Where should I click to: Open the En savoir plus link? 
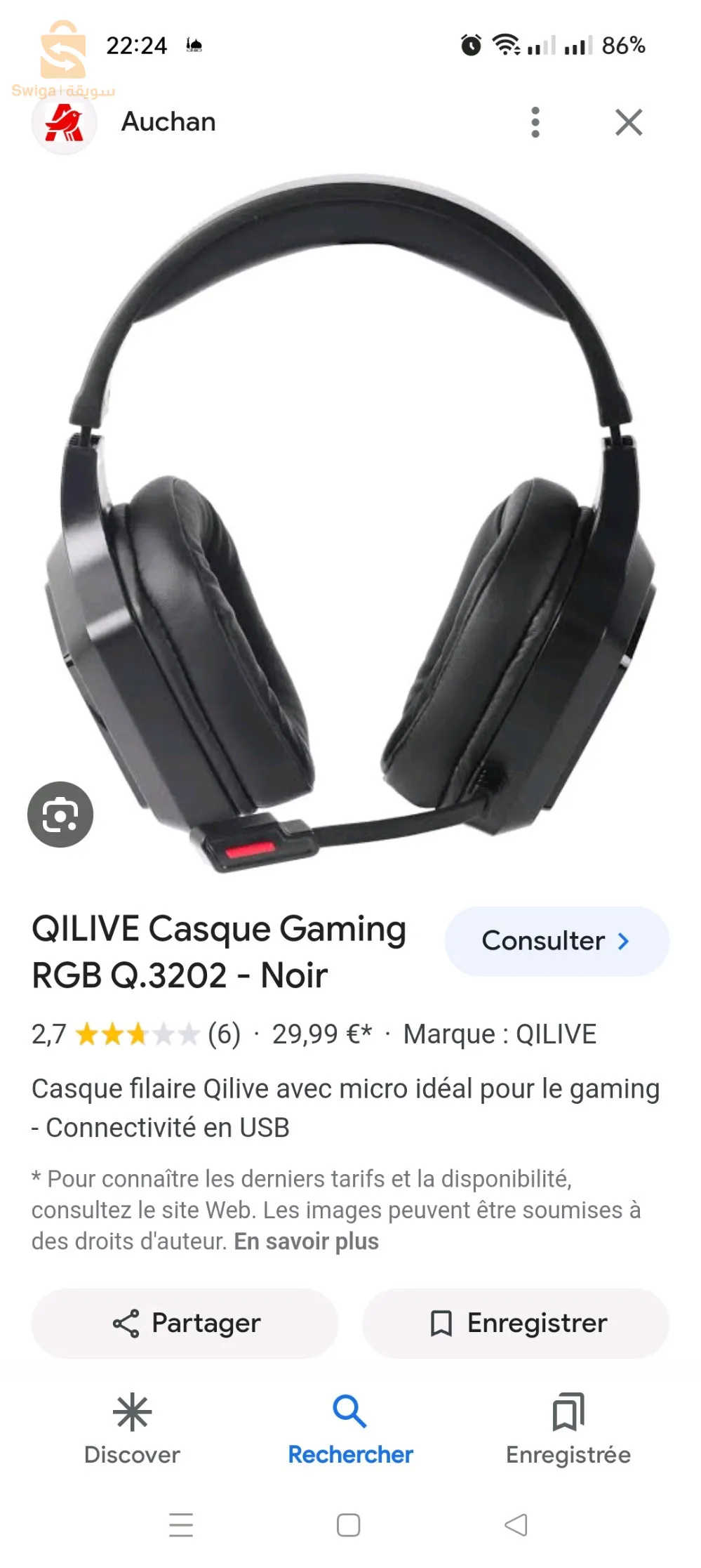point(306,1241)
